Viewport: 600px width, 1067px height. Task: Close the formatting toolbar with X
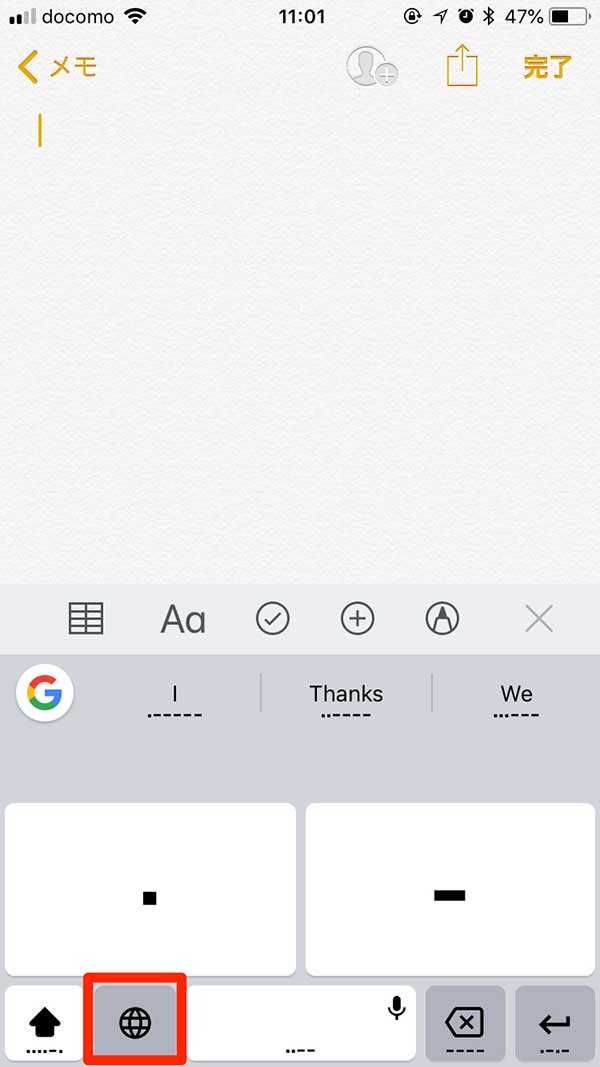(539, 619)
